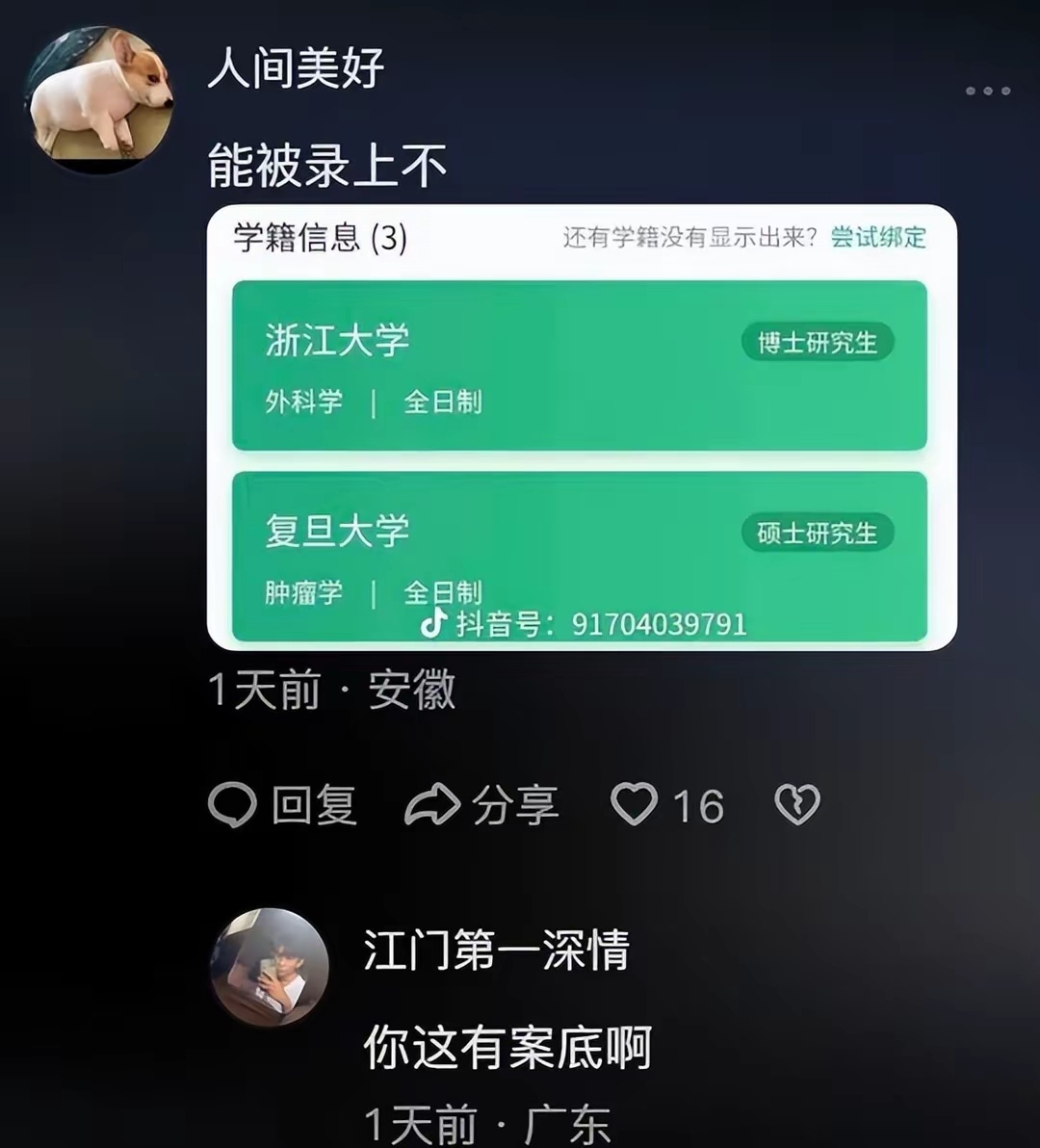Viewport: 1040px width, 1148px height.
Task: Open 人间美好's profile picture
Action: pyautogui.click(x=100, y=99)
